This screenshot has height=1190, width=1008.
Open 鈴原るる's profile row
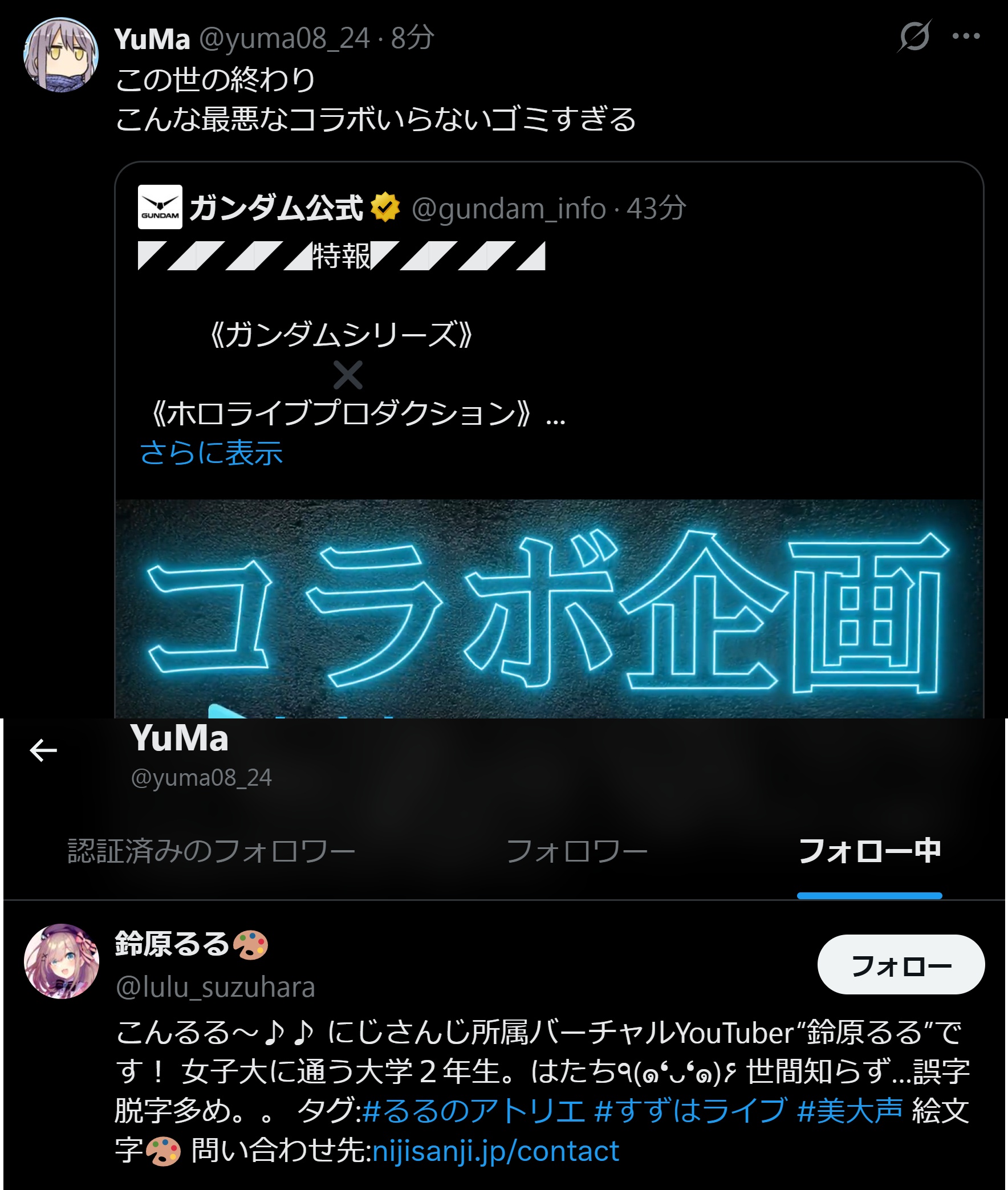tap(457, 966)
